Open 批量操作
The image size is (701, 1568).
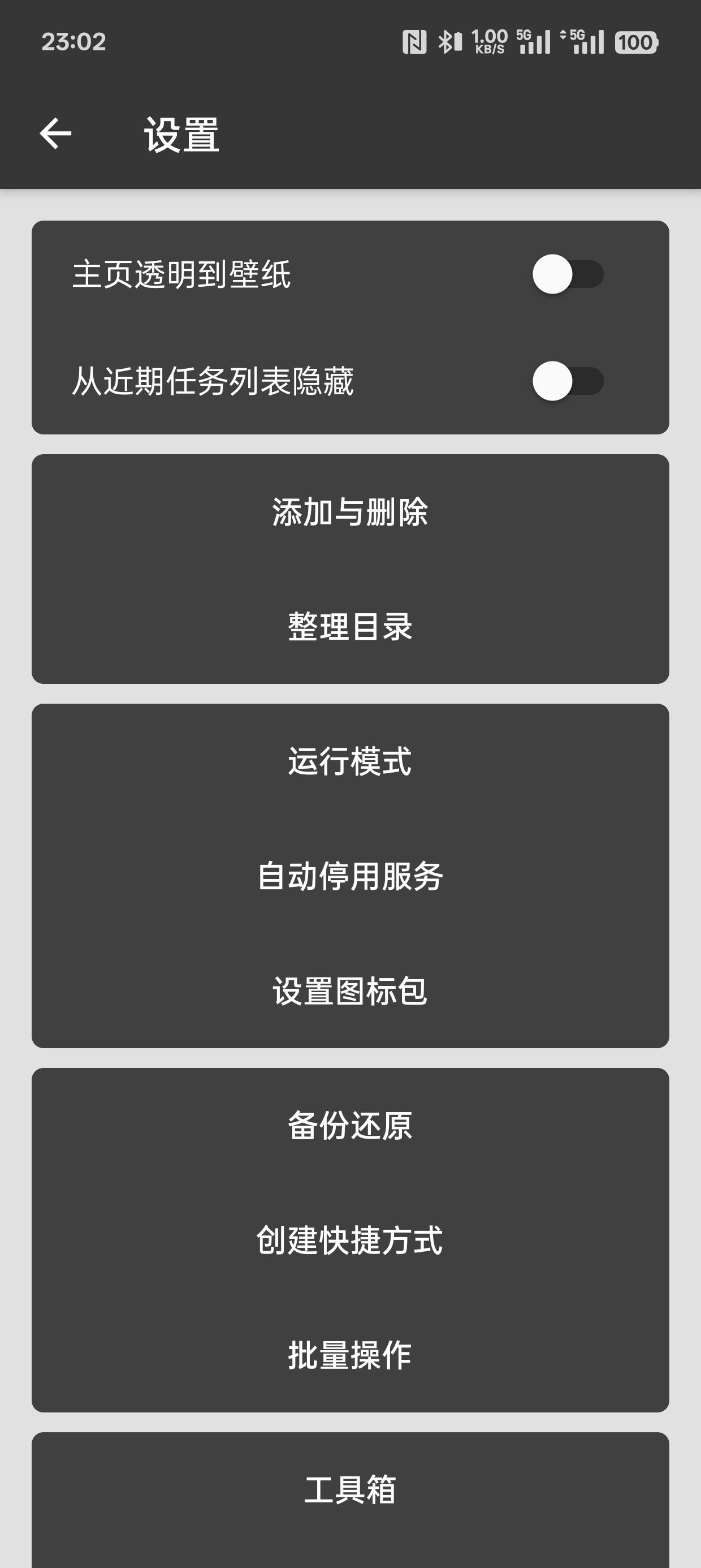click(350, 1354)
